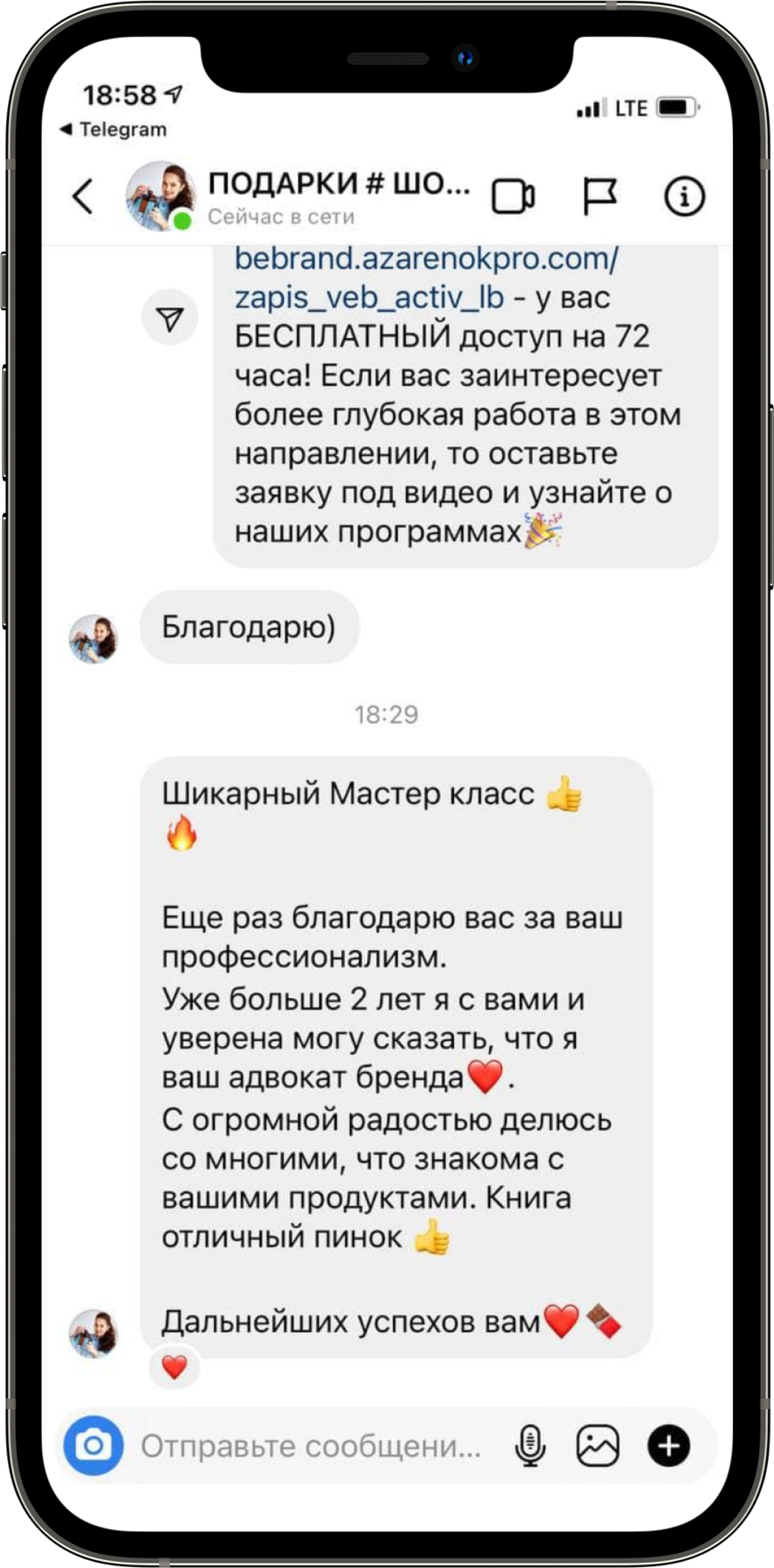This screenshot has width=774, height=1568.
Task: Tap the paper plane icon beside the message
Action: [x=170, y=318]
